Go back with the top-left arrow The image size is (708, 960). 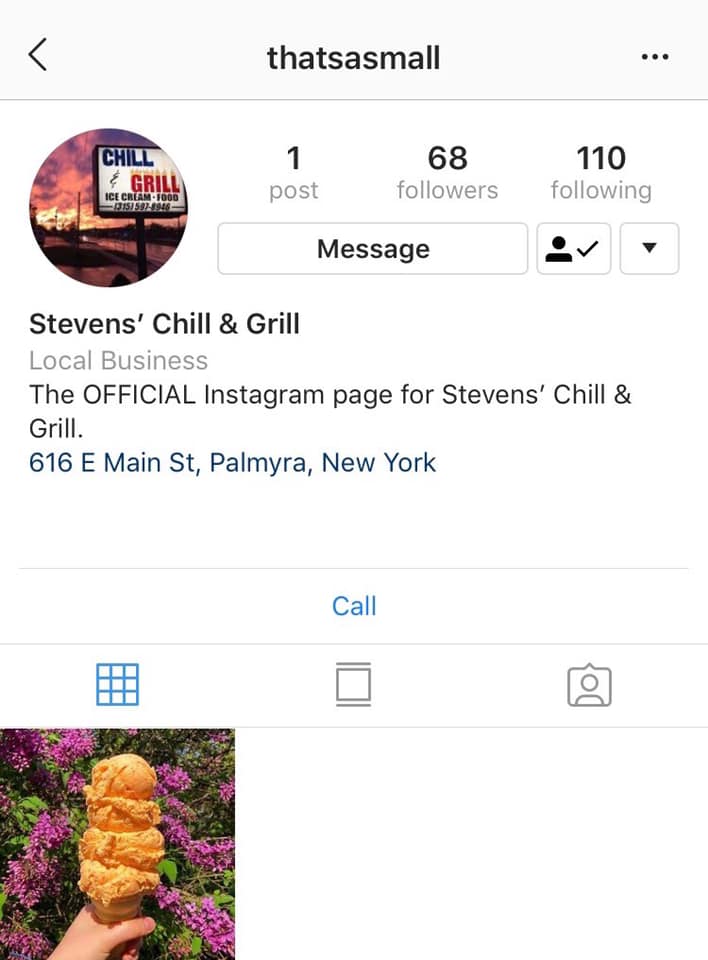[x=38, y=56]
